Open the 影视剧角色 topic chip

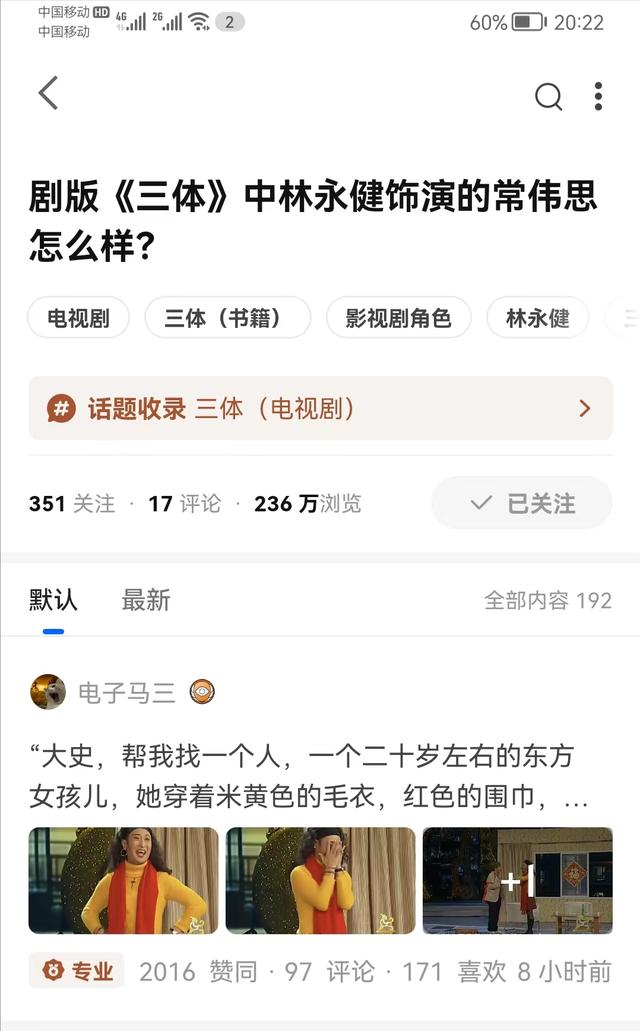(x=399, y=318)
